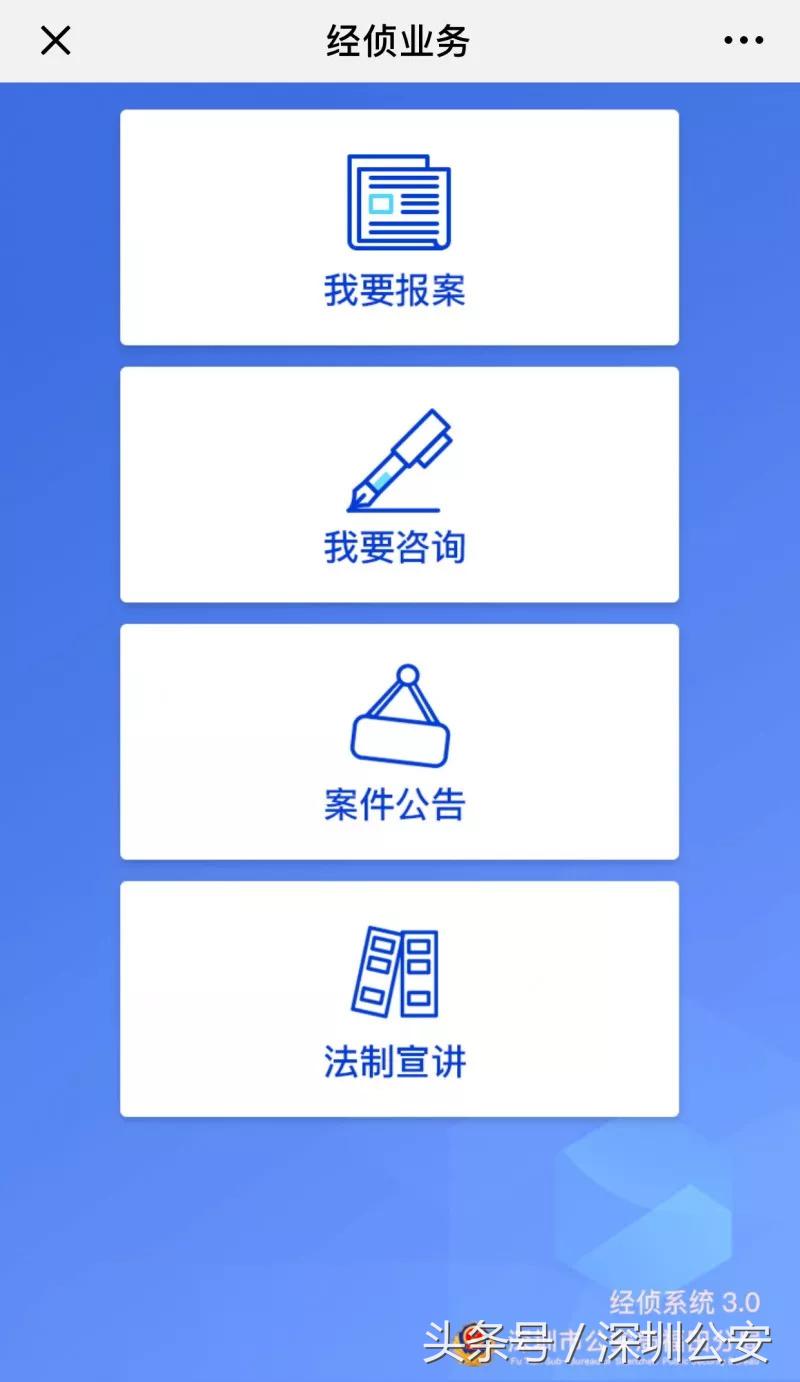The width and height of the screenshot is (800, 1382).
Task: Open 我要咨询 to ask a question
Action: point(398,484)
